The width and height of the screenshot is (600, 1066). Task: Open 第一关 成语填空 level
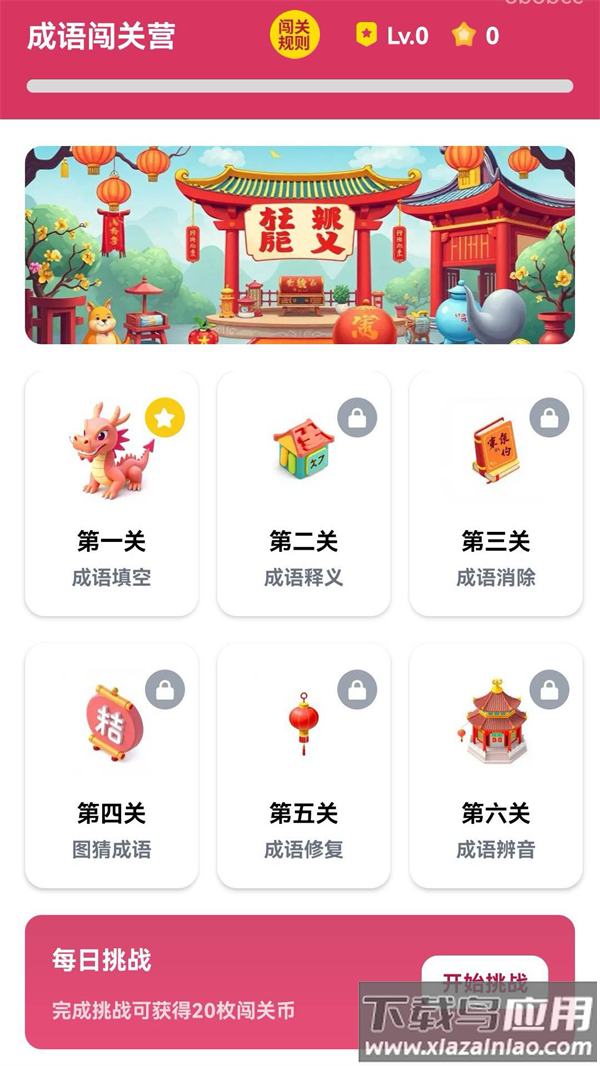(111, 494)
